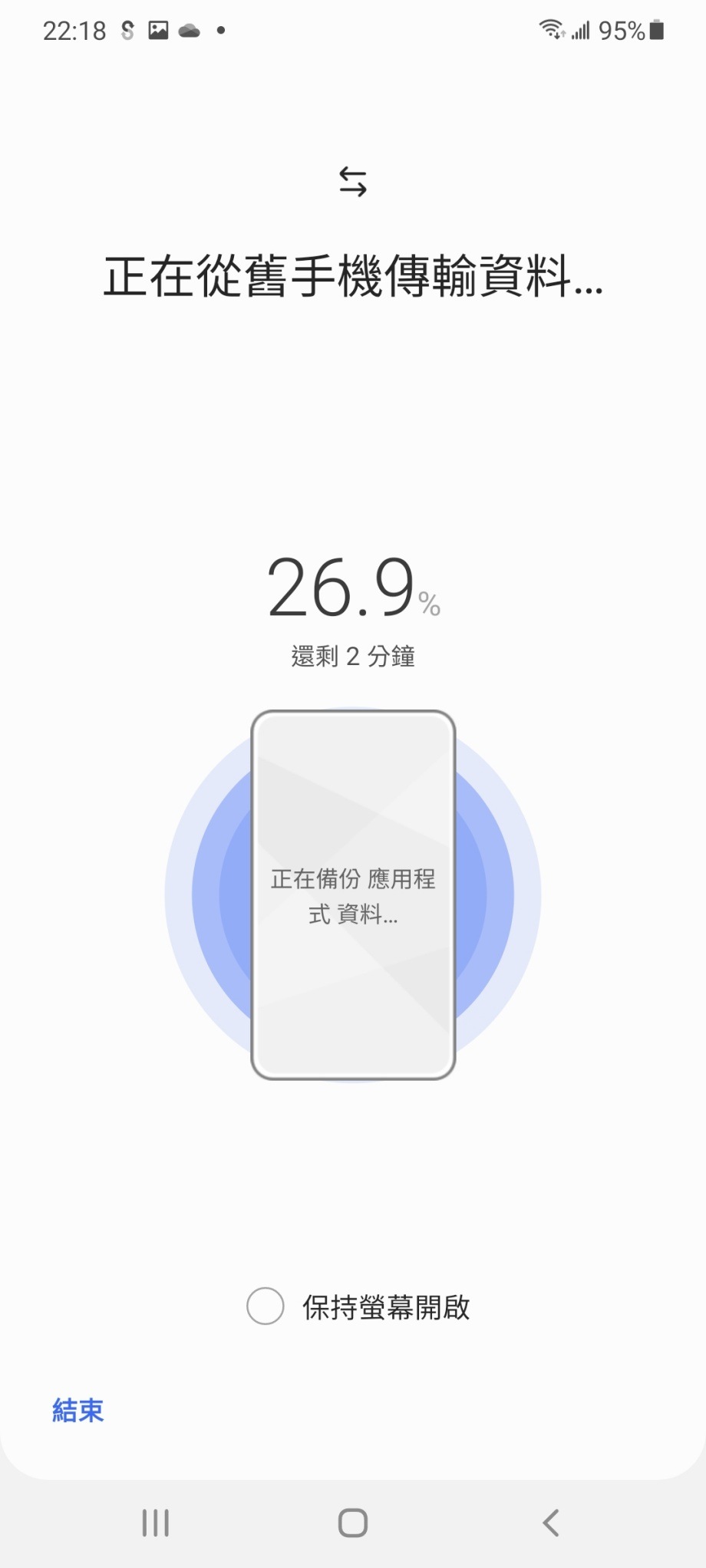
Task: Go to the home screen
Action: pos(353,1523)
